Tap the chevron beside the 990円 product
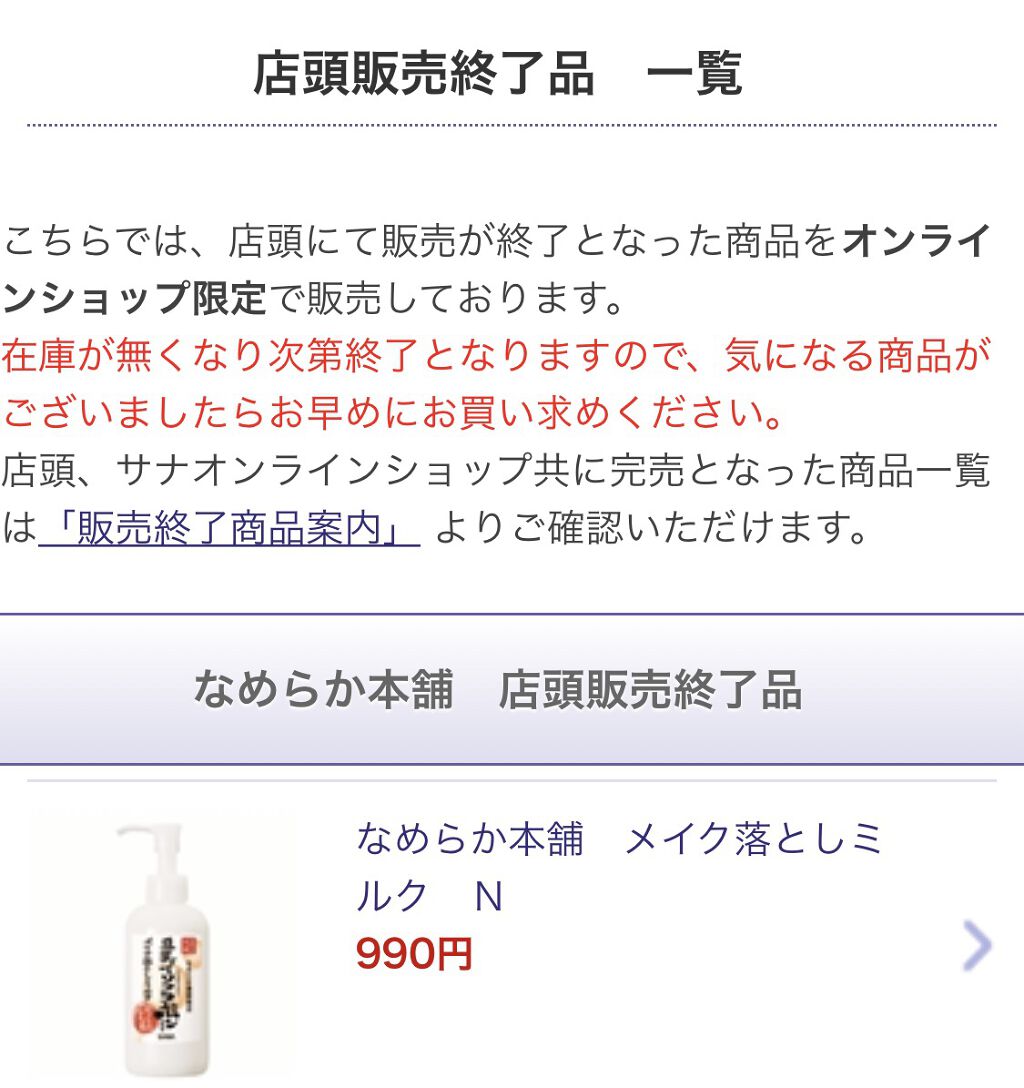This screenshot has height=1088, width=1024. click(x=976, y=946)
